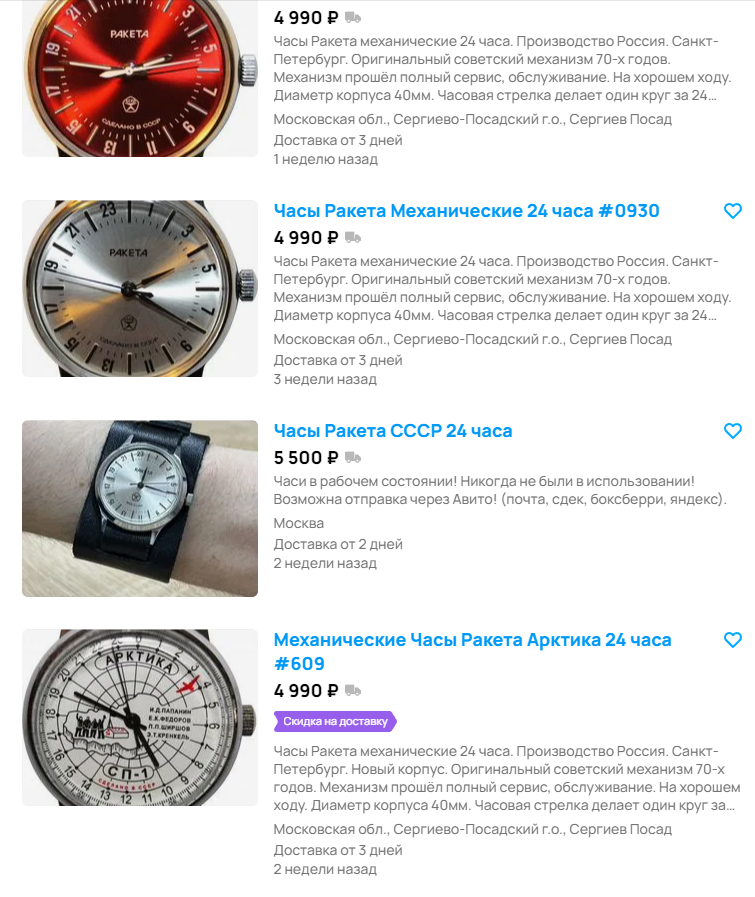This screenshot has width=755, height=897.
Task: Tap the Скидка на доставку badge
Action: point(334,721)
